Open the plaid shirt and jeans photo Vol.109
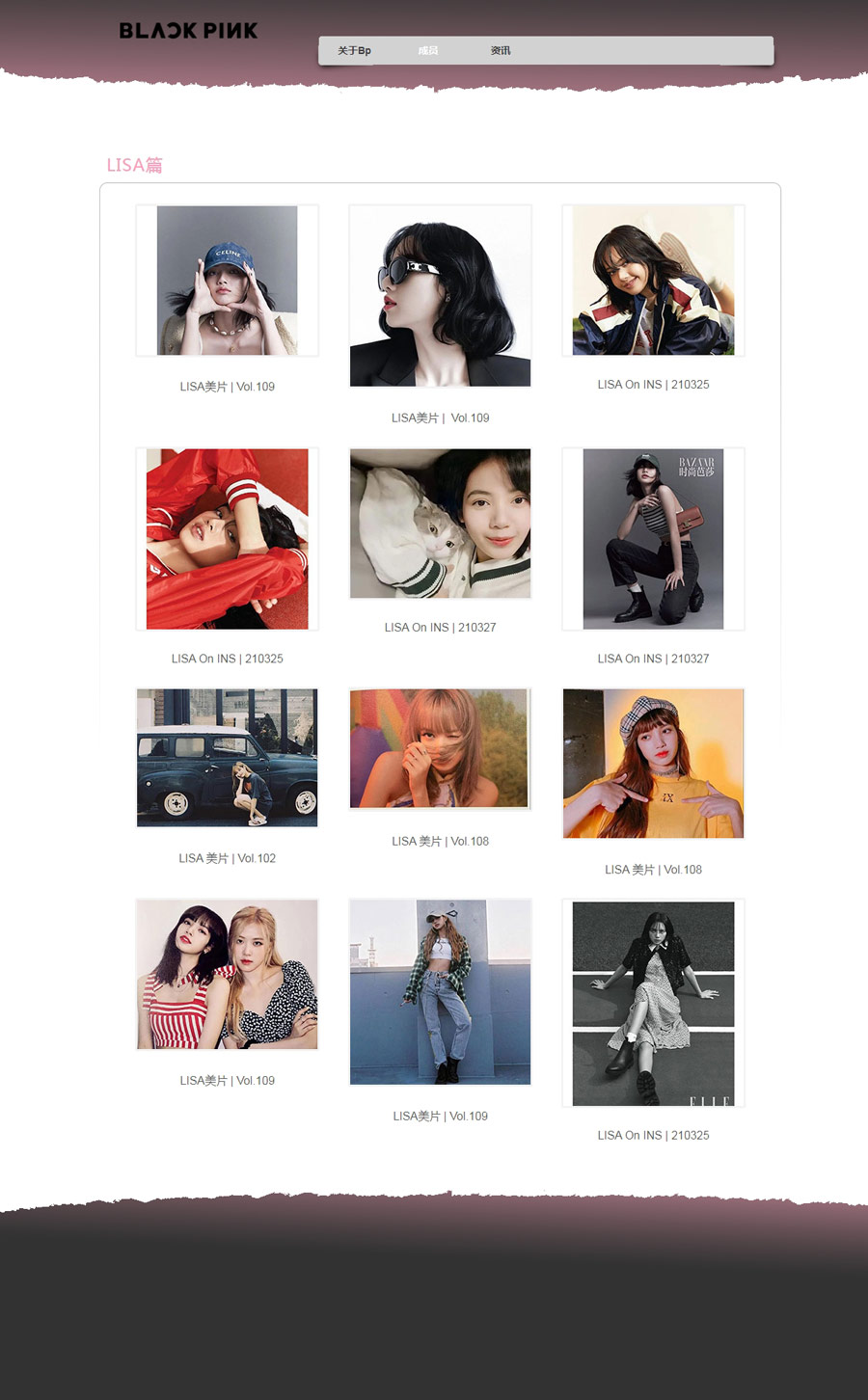Image resolution: width=868 pixels, height=1400 pixels. coord(440,991)
